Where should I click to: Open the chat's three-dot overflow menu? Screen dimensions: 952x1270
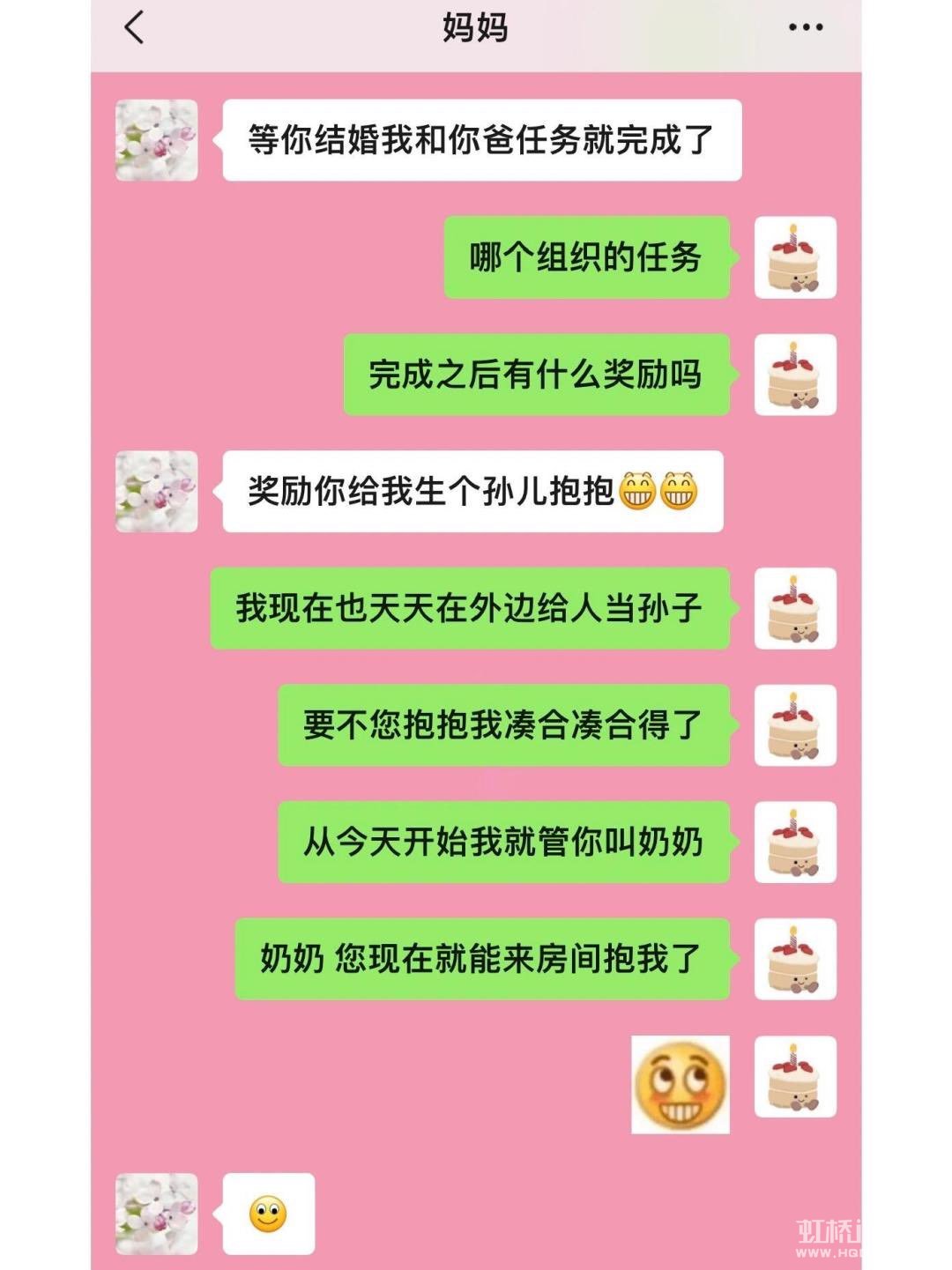[x=805, y=27]
